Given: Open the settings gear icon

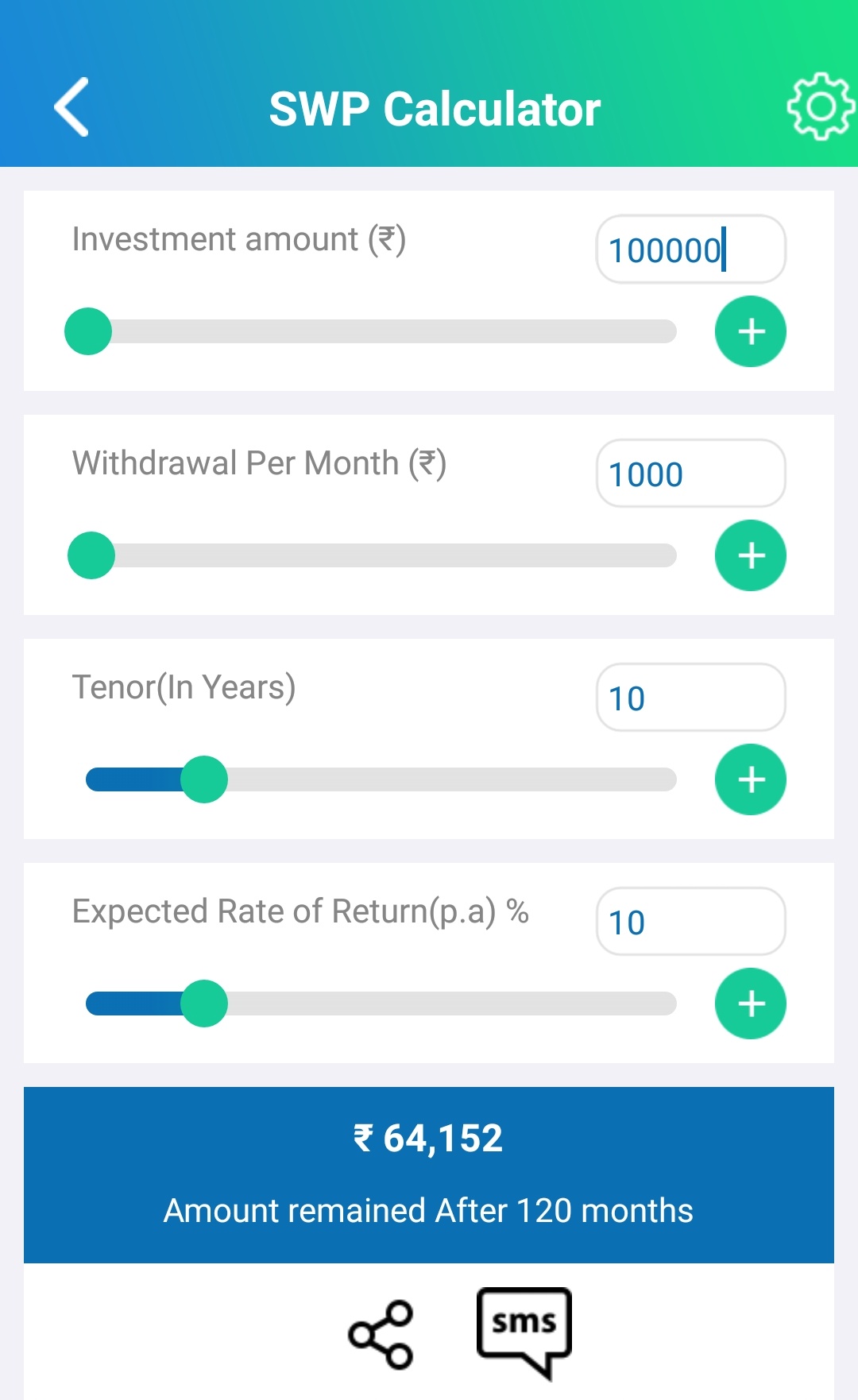Looking at the screenshot, I should coord(821,107).
